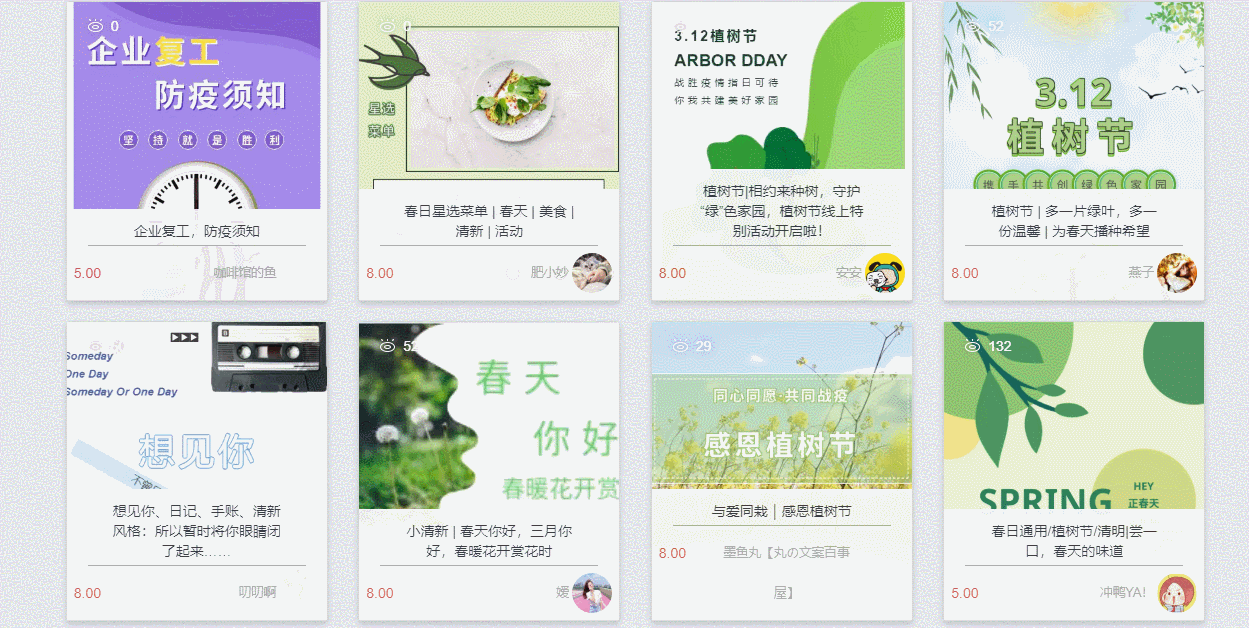View author 冲鸭YA!'s avatar profile
This screenshot has width=1249, height=628.
point(1176,592)
